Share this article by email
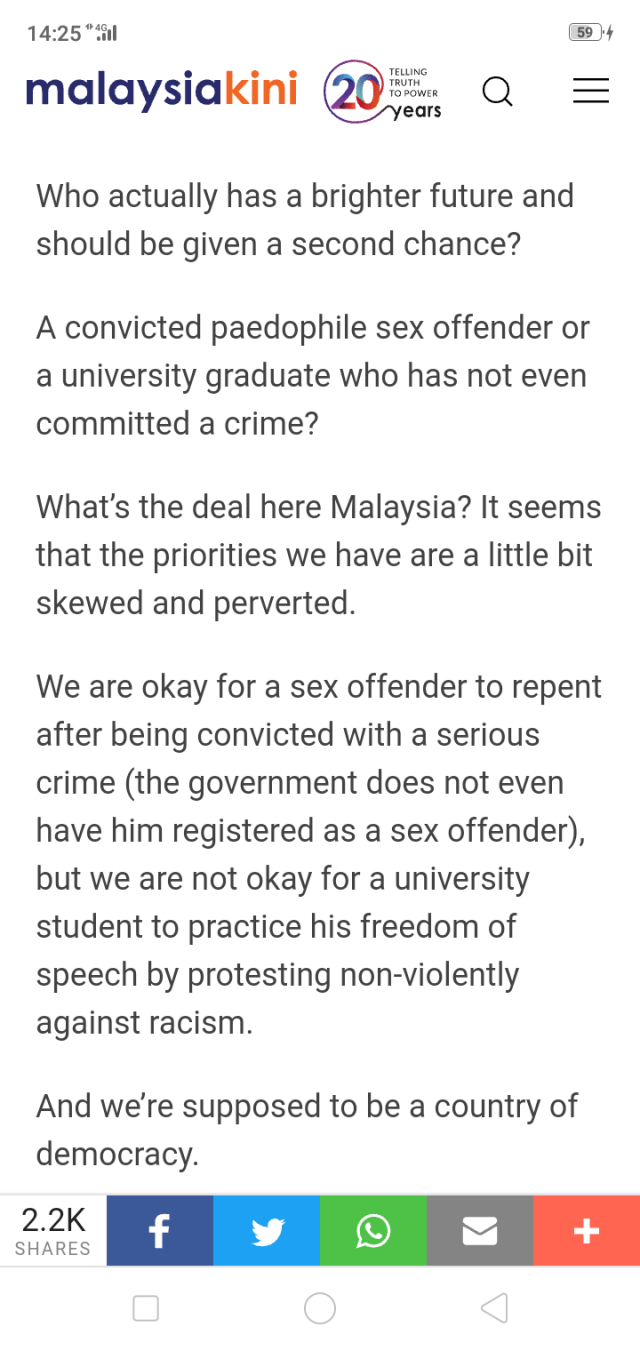This screenshot has width=640, height=1351. pos(480,1231)
